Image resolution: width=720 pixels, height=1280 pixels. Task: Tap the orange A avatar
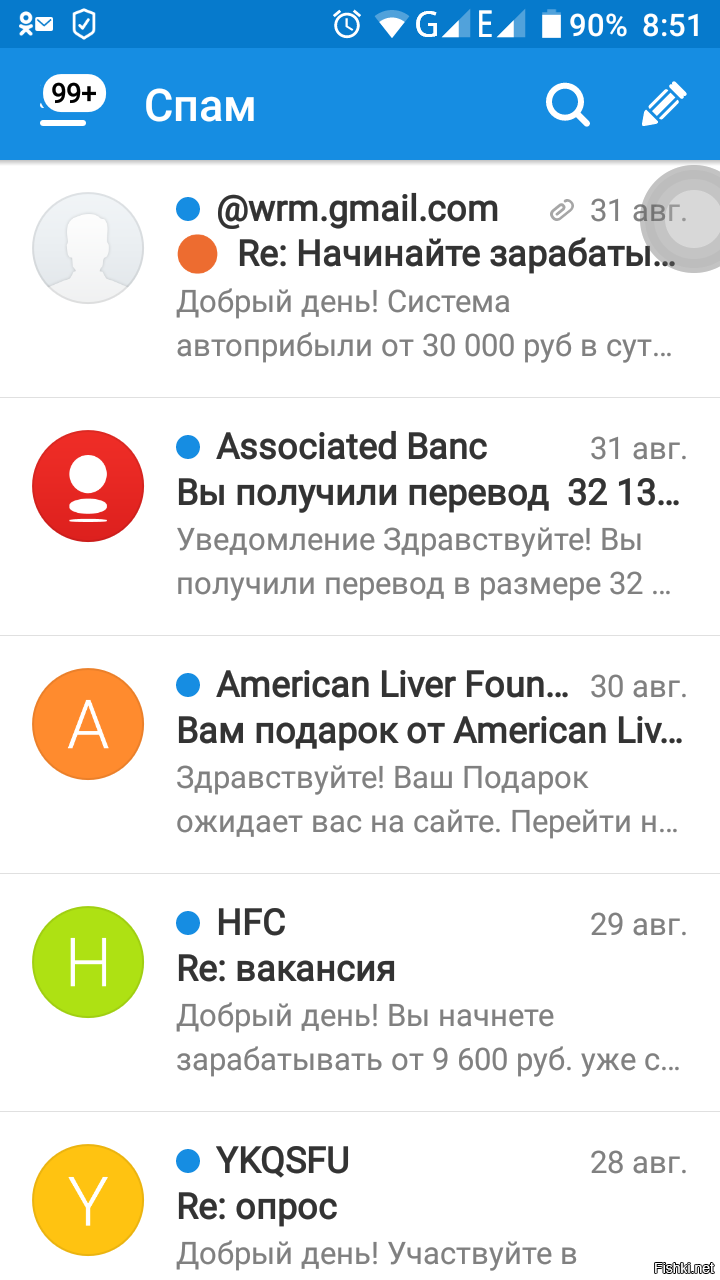pyautogui.click(x=88, y=724)
